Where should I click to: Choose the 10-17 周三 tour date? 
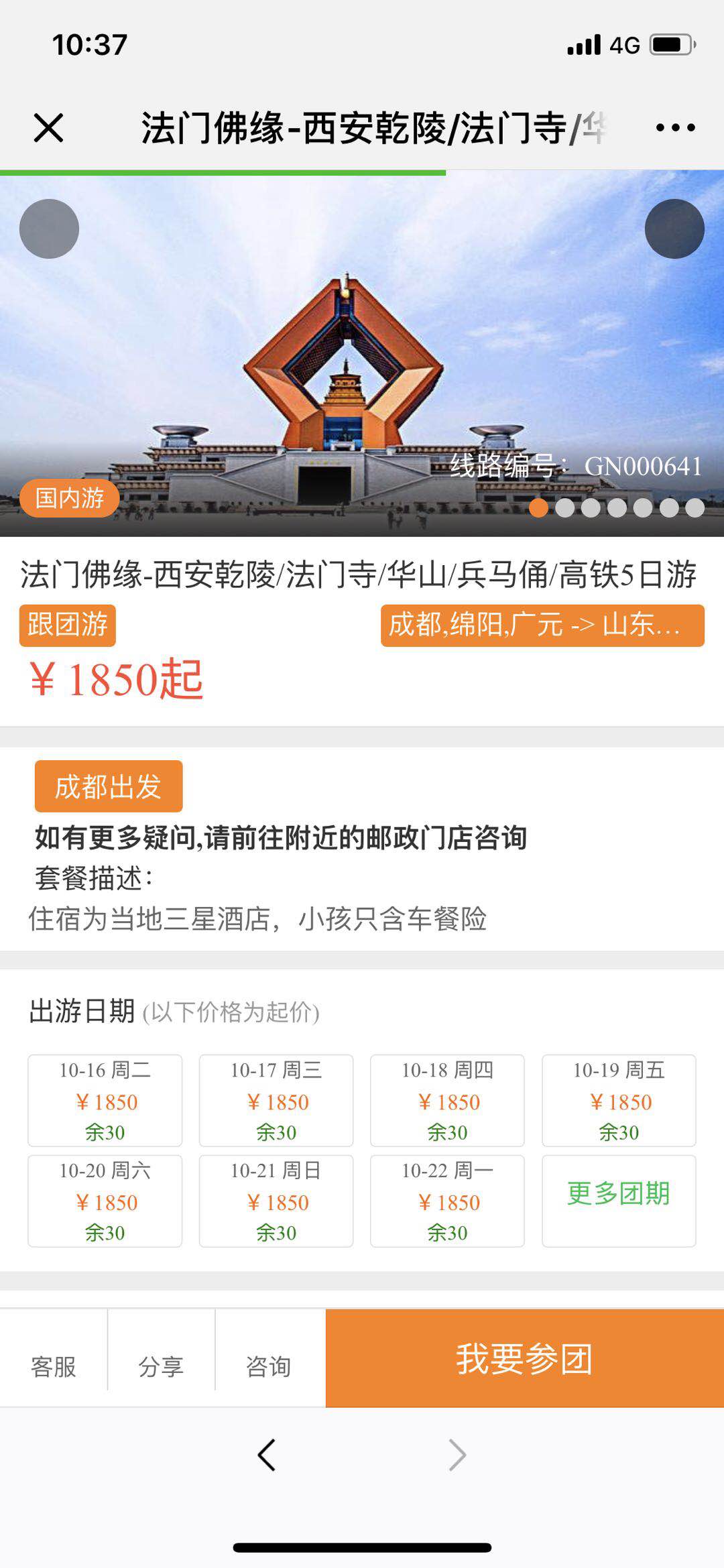tap(276, 1100)
